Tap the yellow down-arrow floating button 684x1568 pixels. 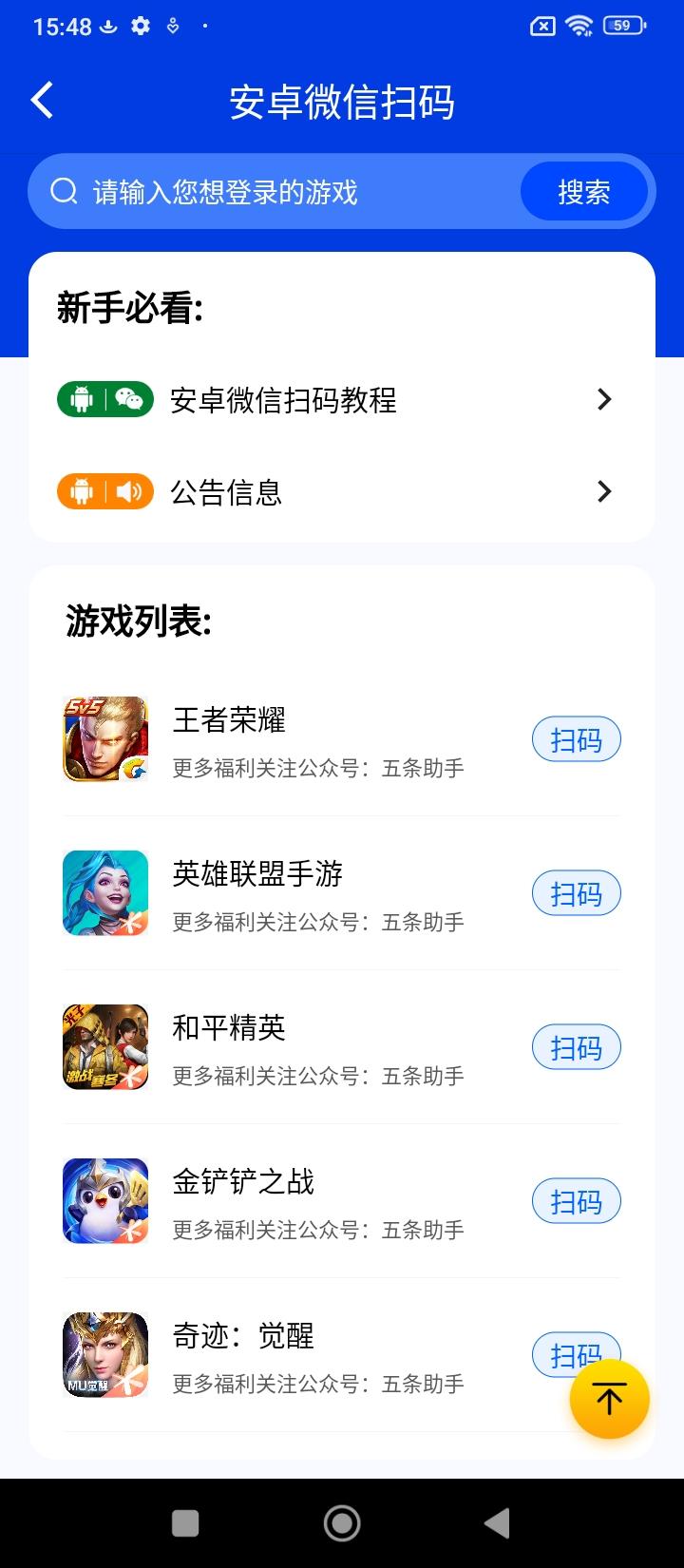pos(609,1399)
